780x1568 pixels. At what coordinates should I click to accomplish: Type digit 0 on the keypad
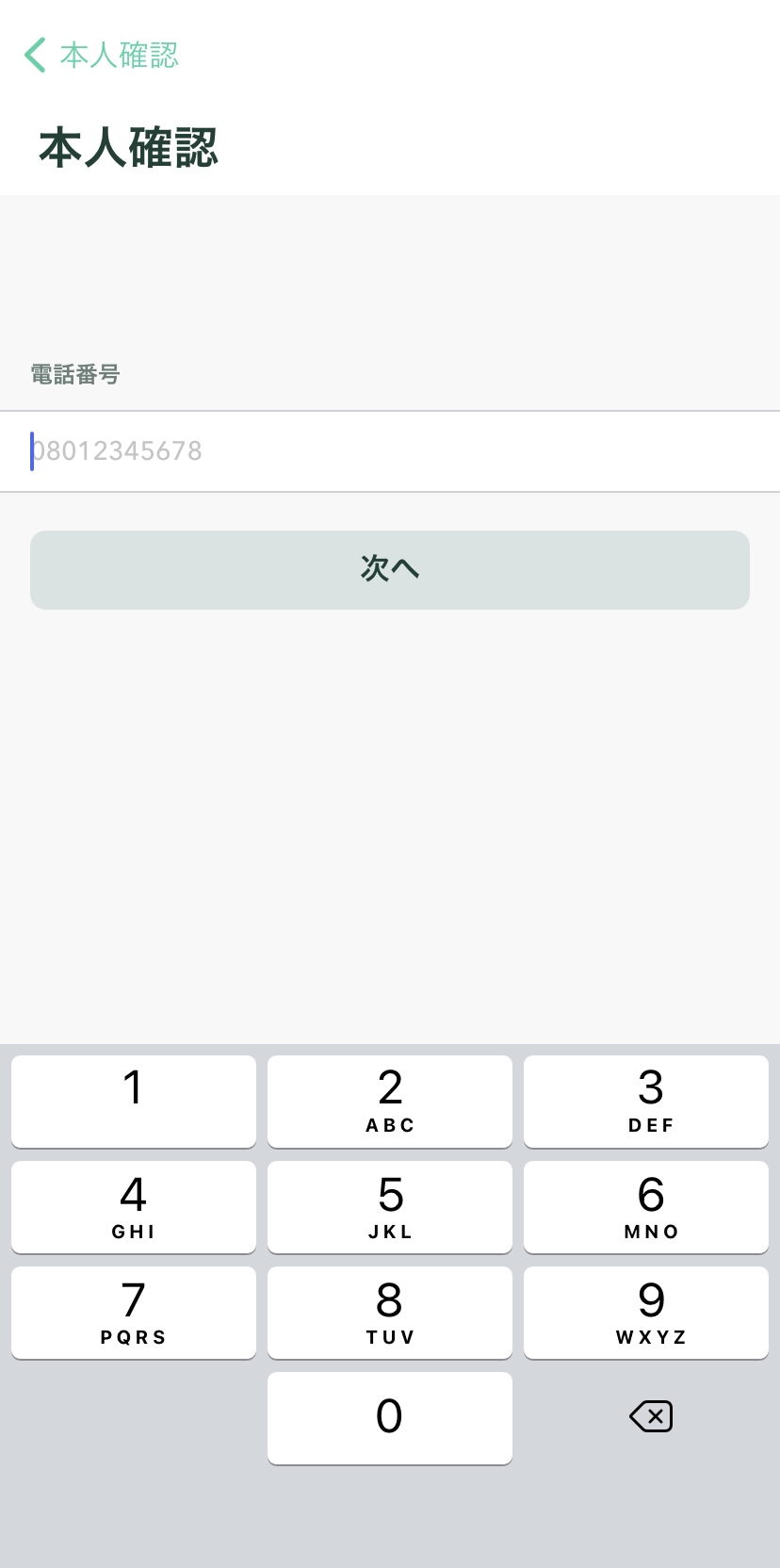click(x=389, y=1417)
